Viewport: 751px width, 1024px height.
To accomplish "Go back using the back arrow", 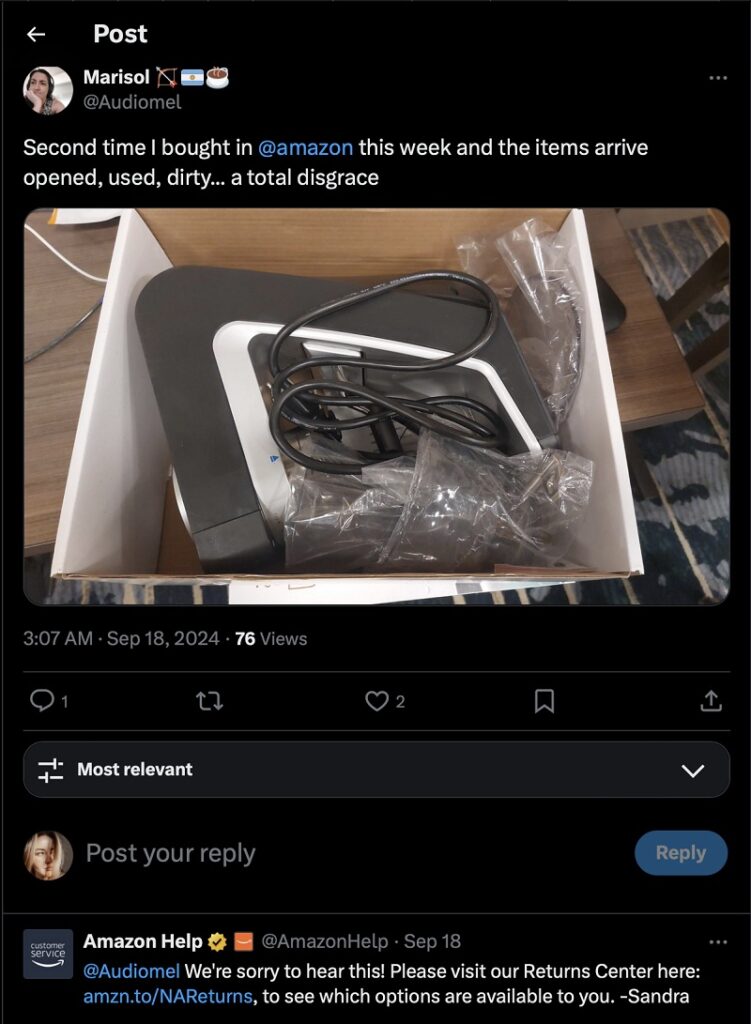I will pyautogui.click(x=36, y=34).
